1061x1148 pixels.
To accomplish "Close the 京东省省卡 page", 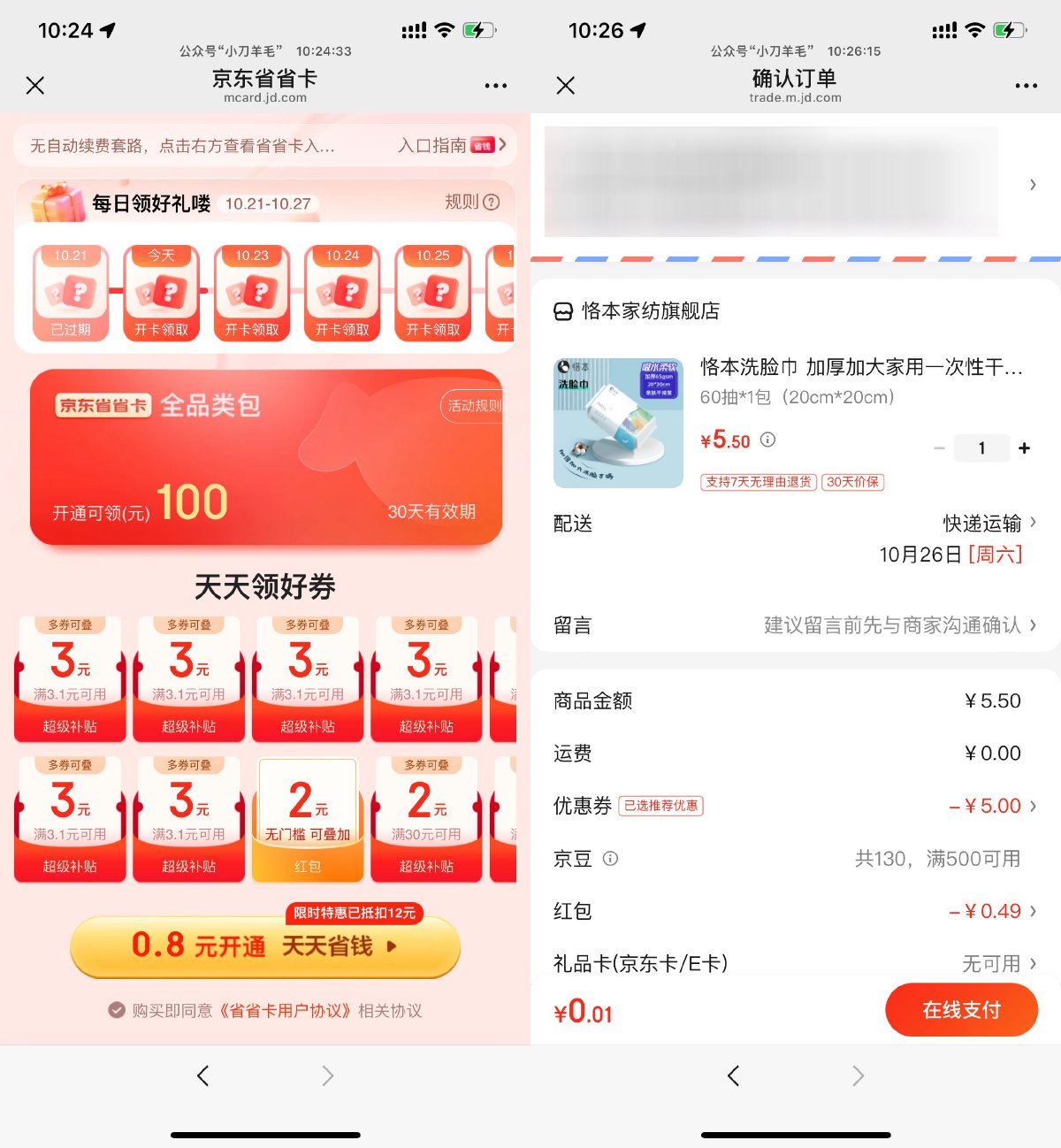I will (35, 86).
